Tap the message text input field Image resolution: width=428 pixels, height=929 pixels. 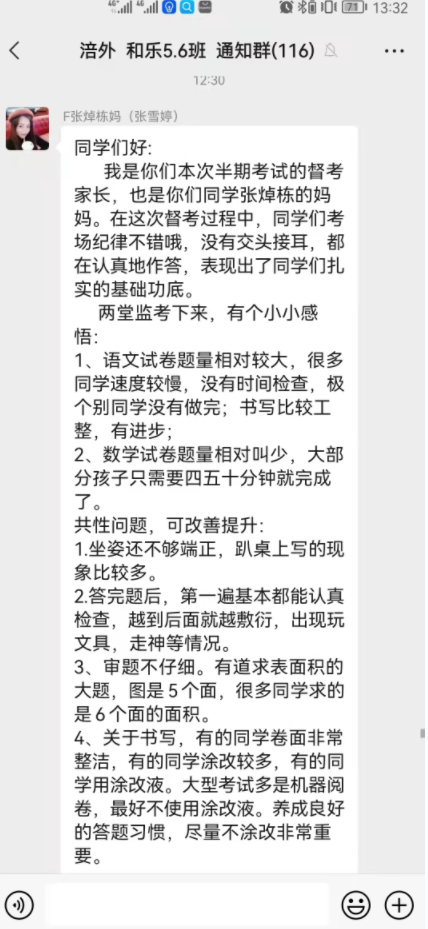[x=187, y=905]
